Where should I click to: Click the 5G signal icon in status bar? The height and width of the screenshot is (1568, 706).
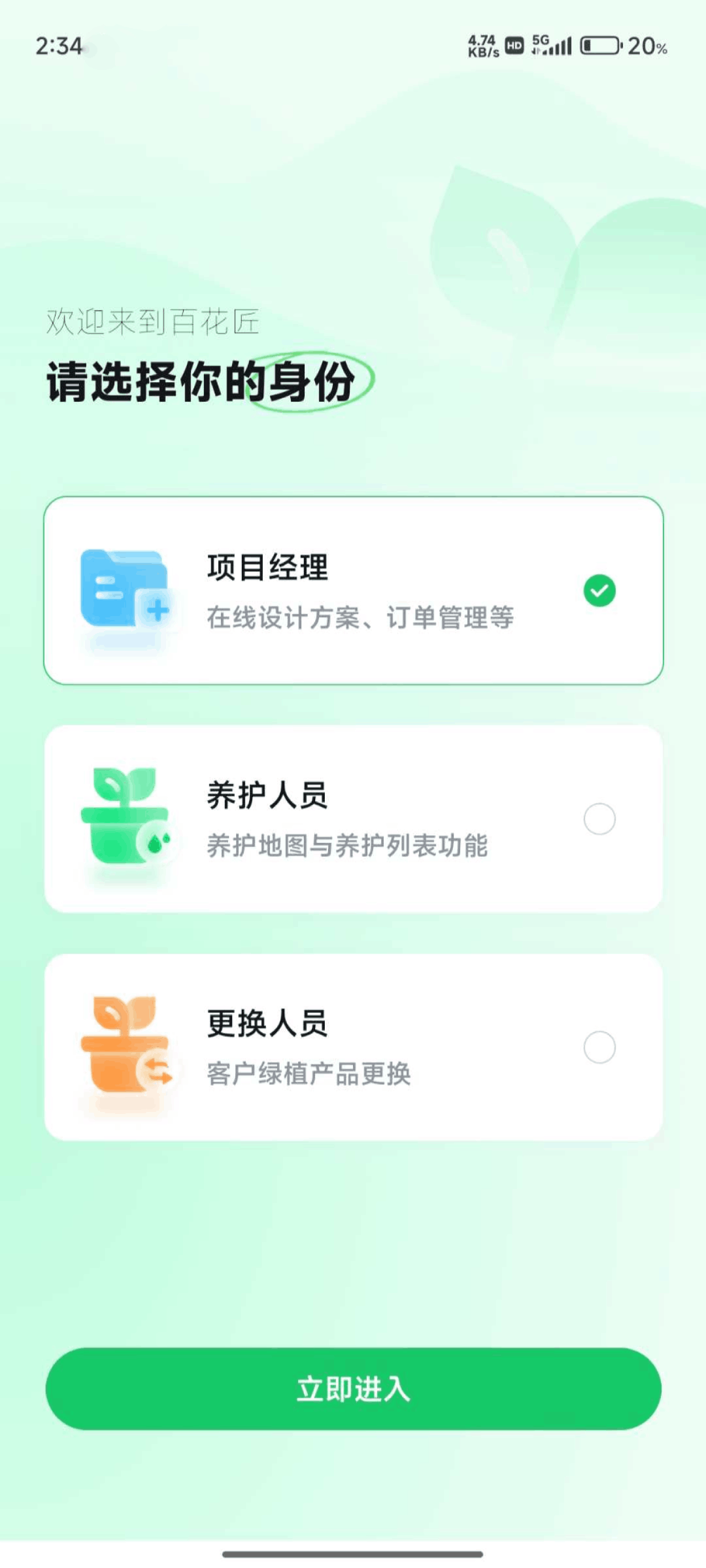[x=552, y=44]
